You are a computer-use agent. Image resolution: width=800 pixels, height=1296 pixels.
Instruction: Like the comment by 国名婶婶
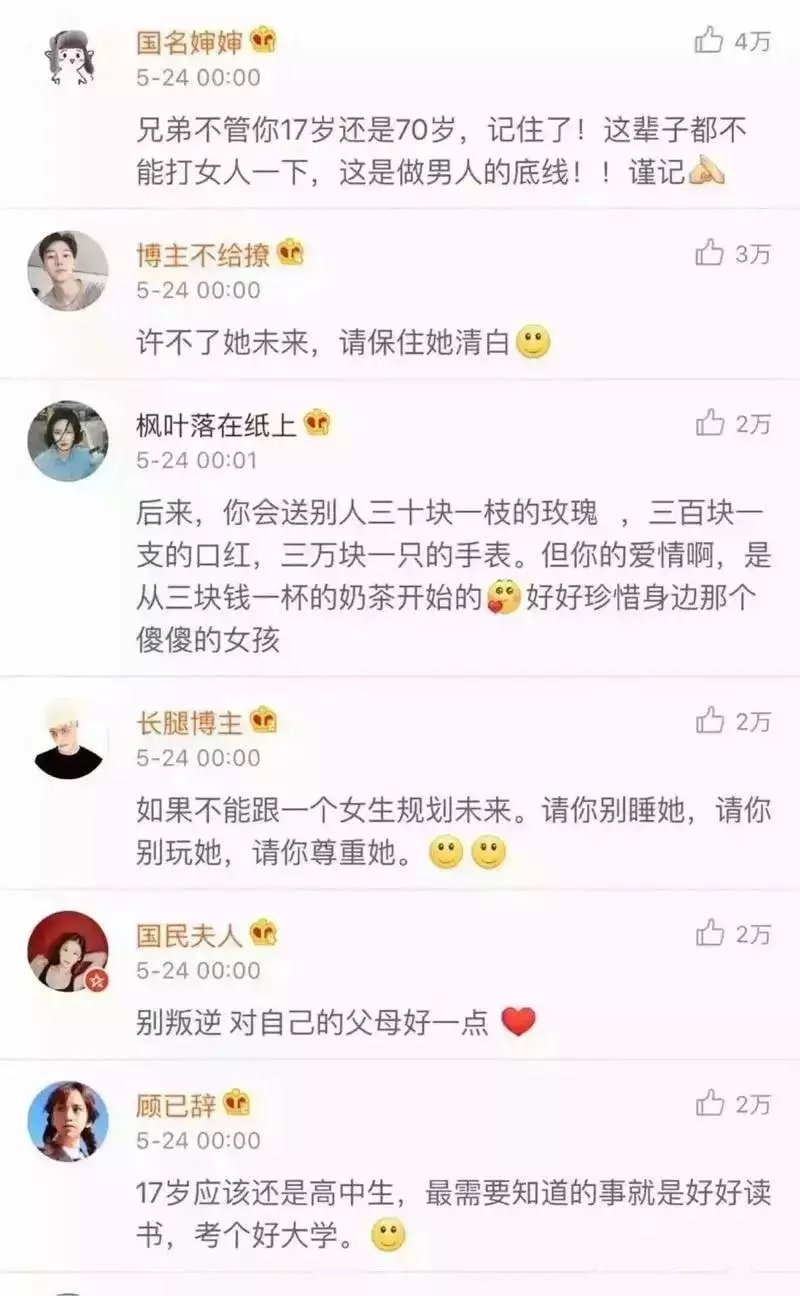[709, 41]
